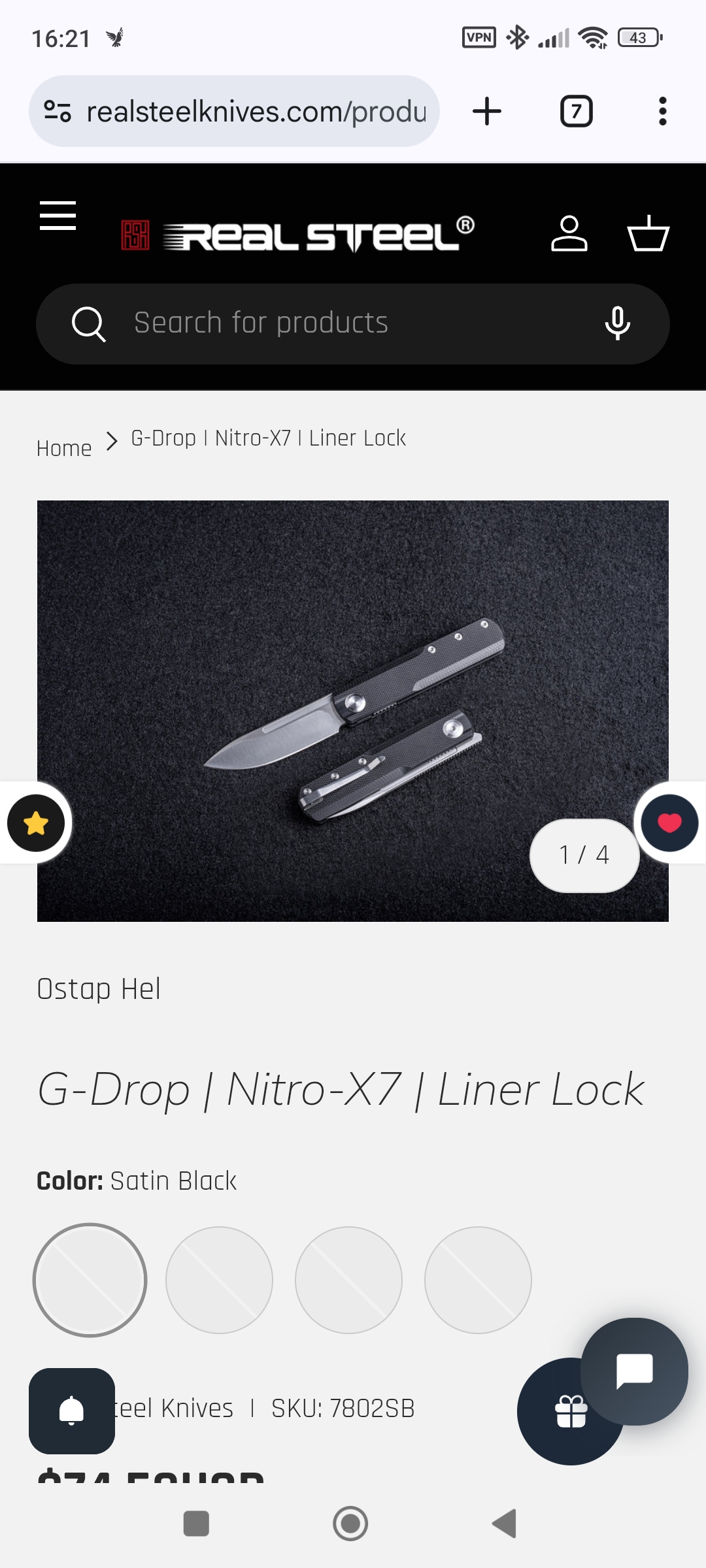Select the third color swatch
Image resolution: width=706 pixels, height=1568 pixels.
pos(348,1280)
